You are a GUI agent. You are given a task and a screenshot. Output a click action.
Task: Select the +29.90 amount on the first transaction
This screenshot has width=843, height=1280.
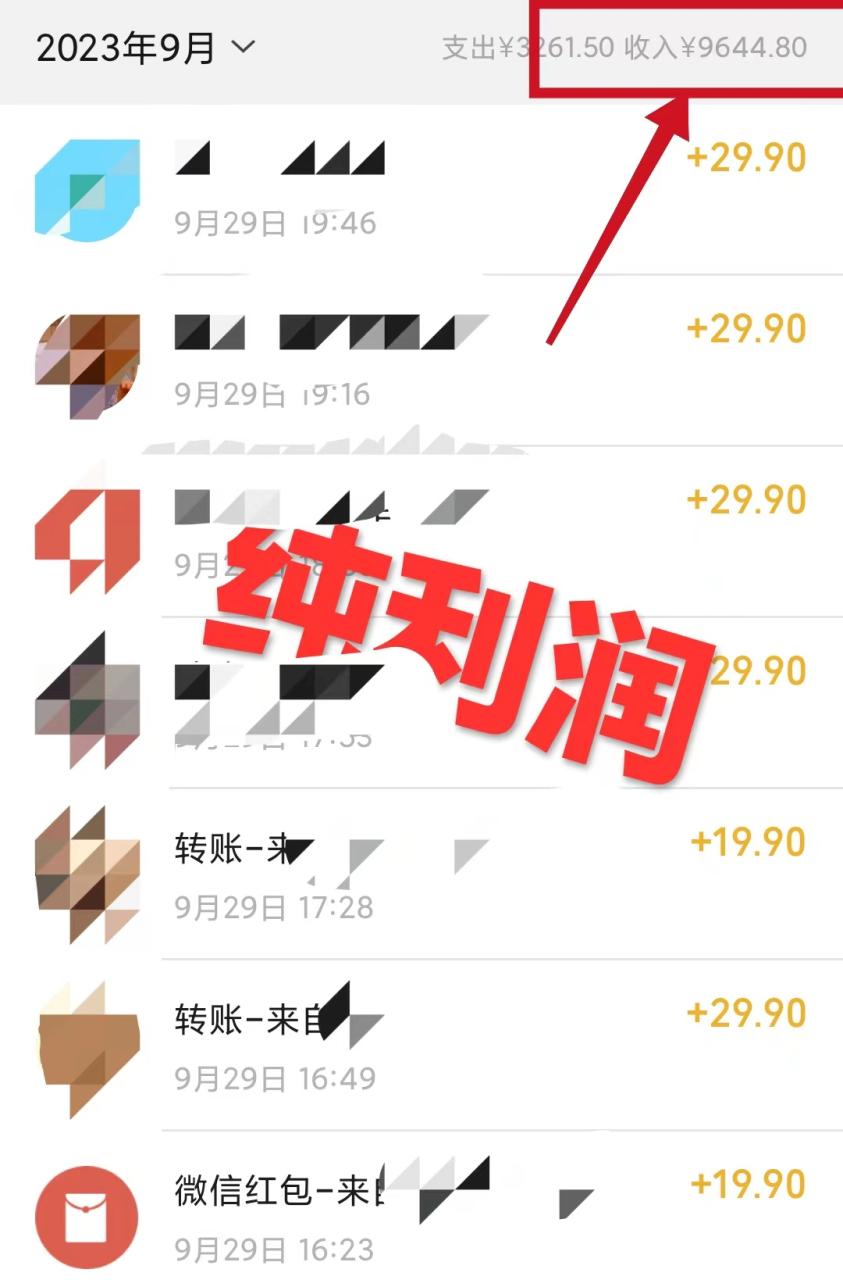point(746,157)
